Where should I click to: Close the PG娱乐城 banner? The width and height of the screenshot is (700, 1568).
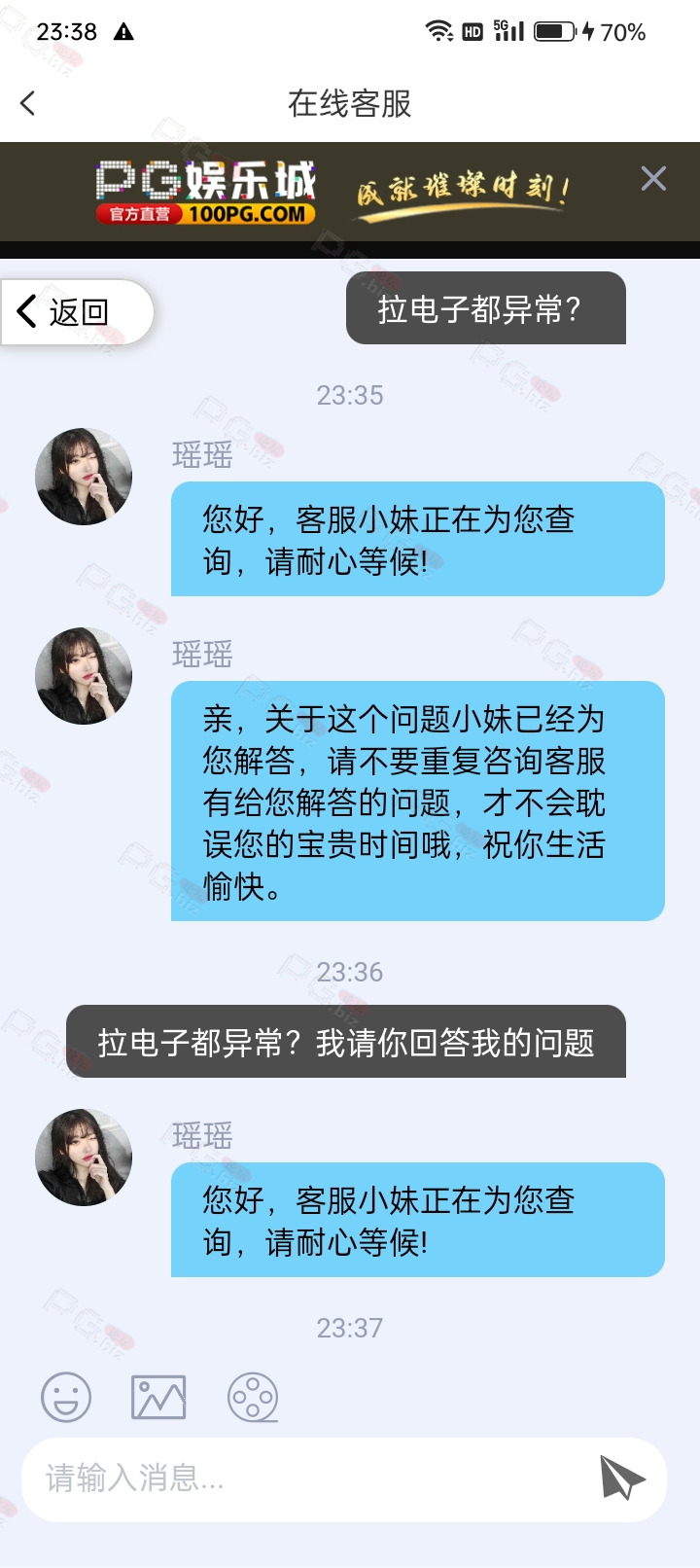[x=653, y=178]
